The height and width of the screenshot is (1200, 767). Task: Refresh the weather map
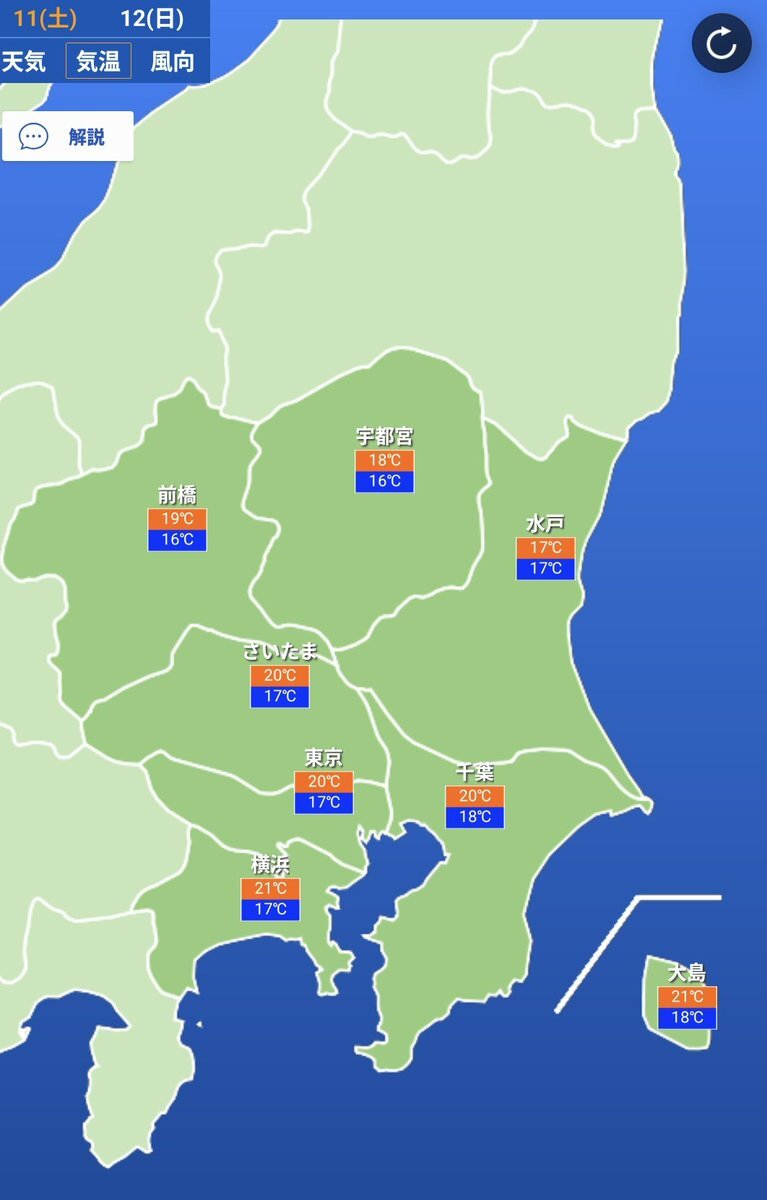(721, 43)
